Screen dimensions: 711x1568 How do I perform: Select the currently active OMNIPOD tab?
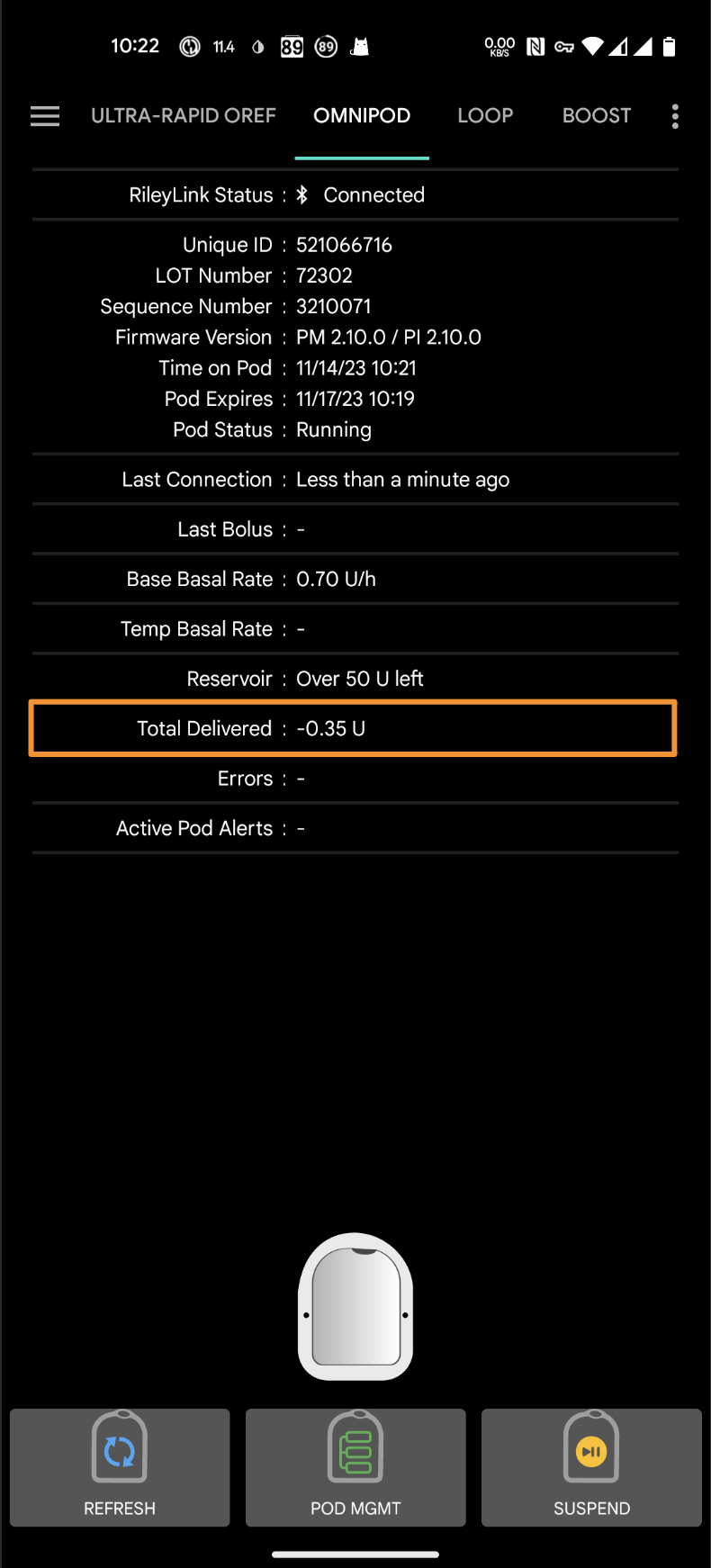coord(362,115)
